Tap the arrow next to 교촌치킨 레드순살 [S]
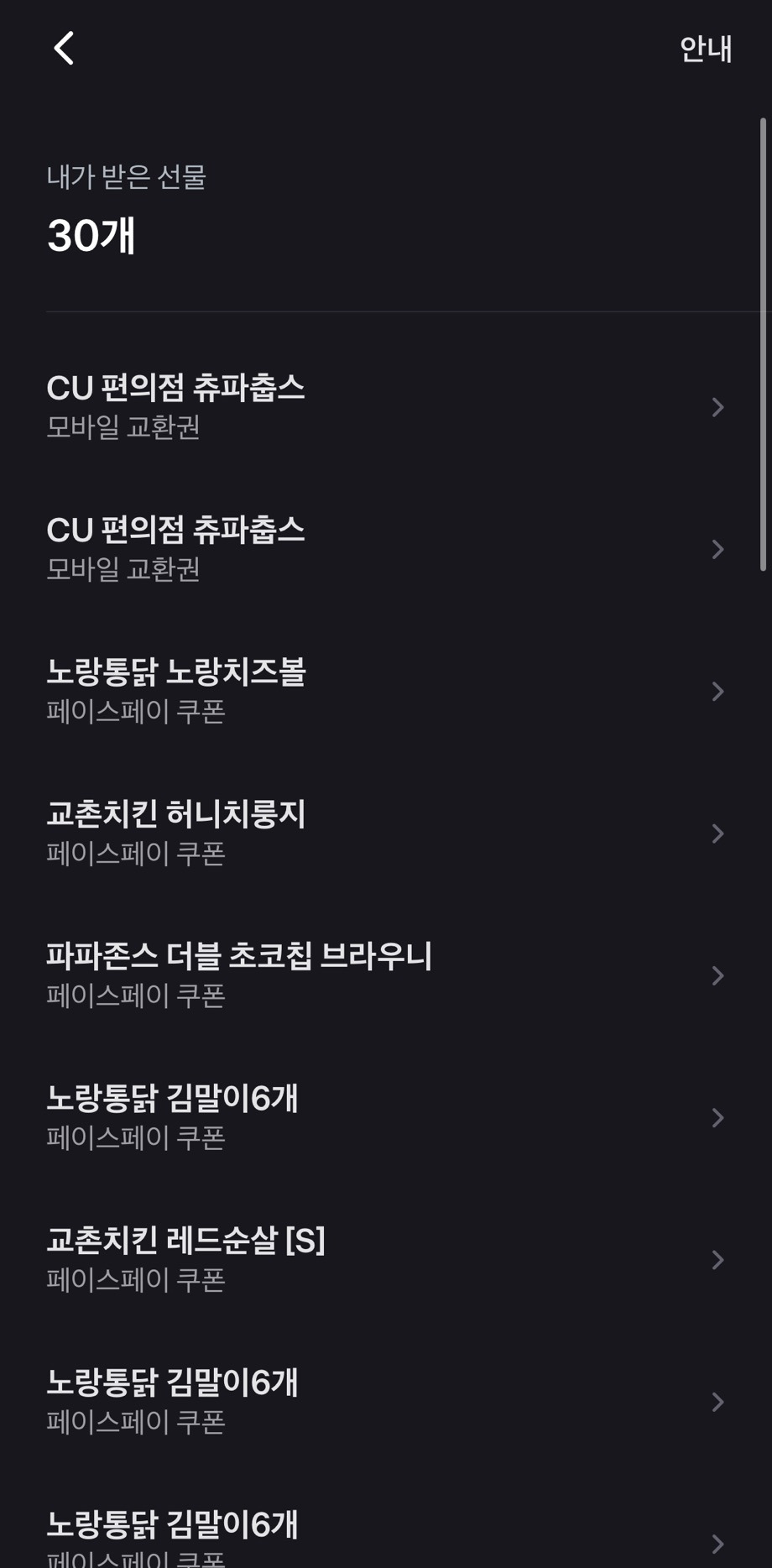 point(717,1259)
